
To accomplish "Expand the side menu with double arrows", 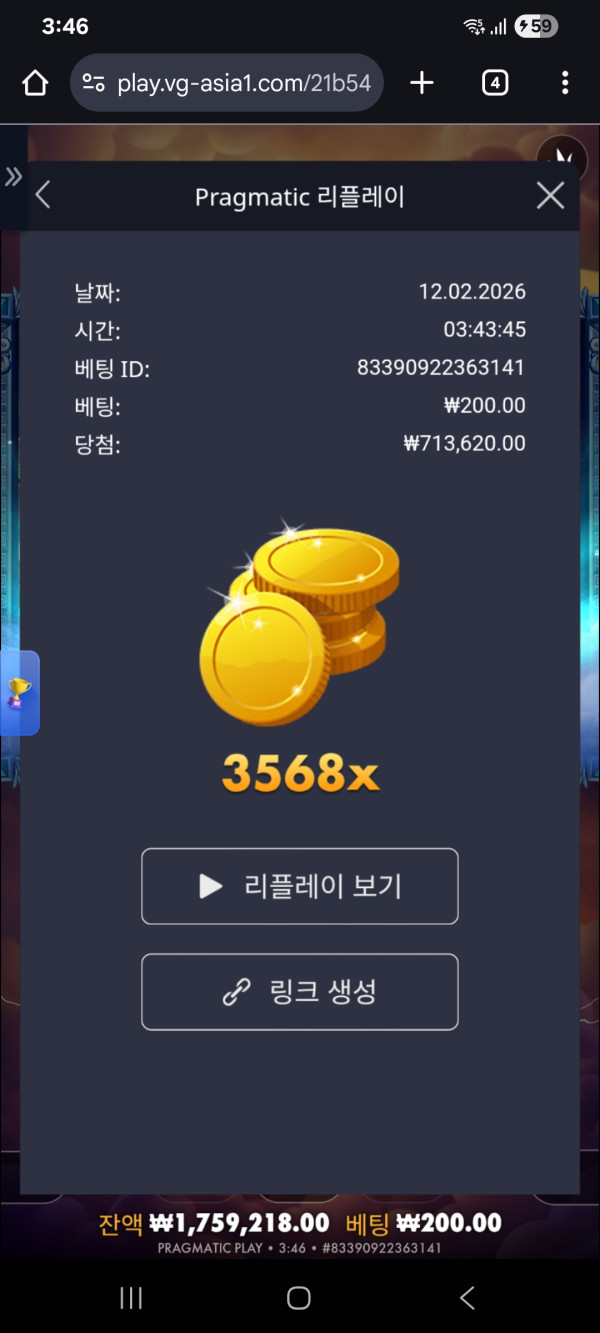I will click(x=13, y=178).
